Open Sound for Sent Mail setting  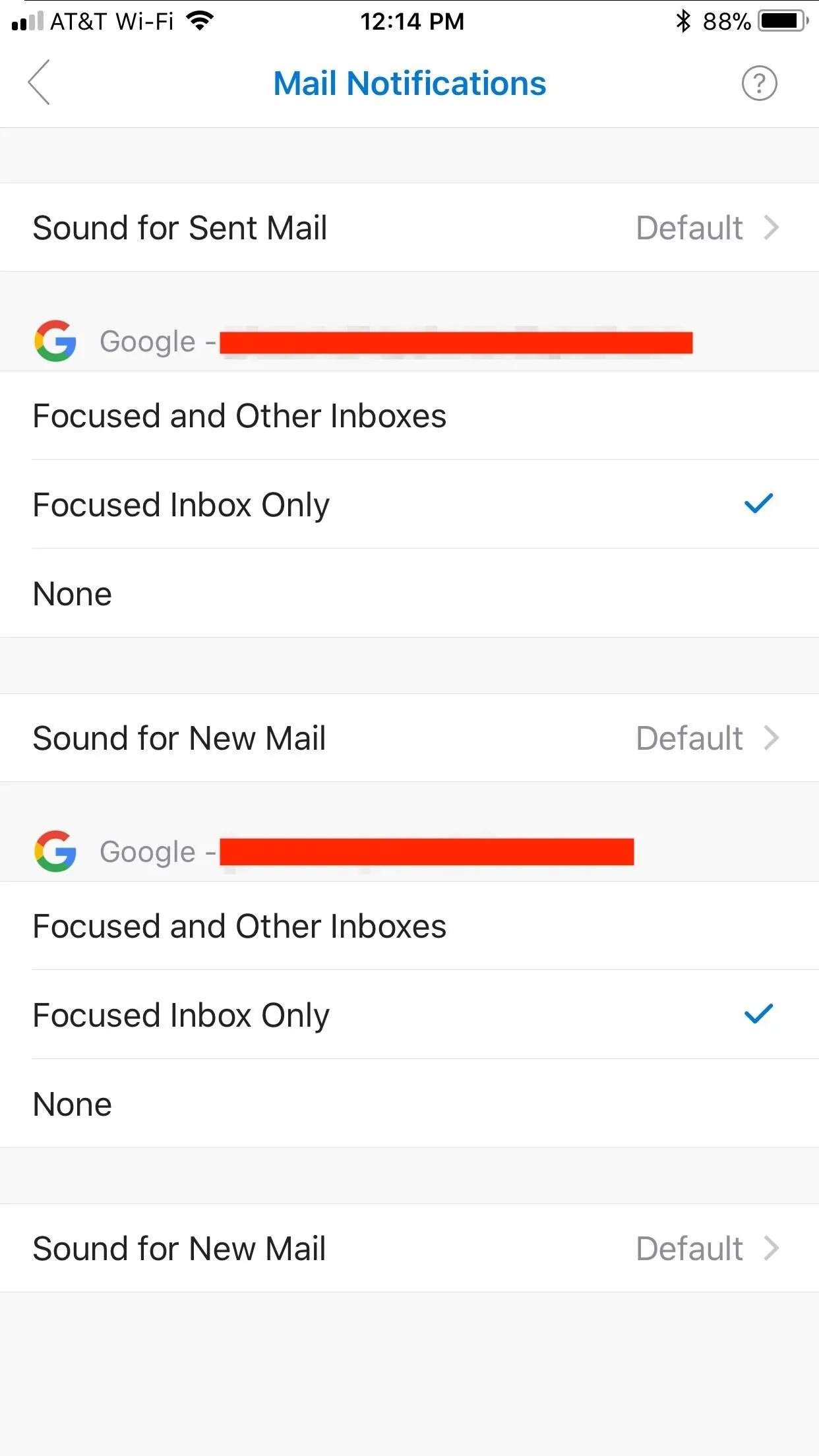point(409,228)
